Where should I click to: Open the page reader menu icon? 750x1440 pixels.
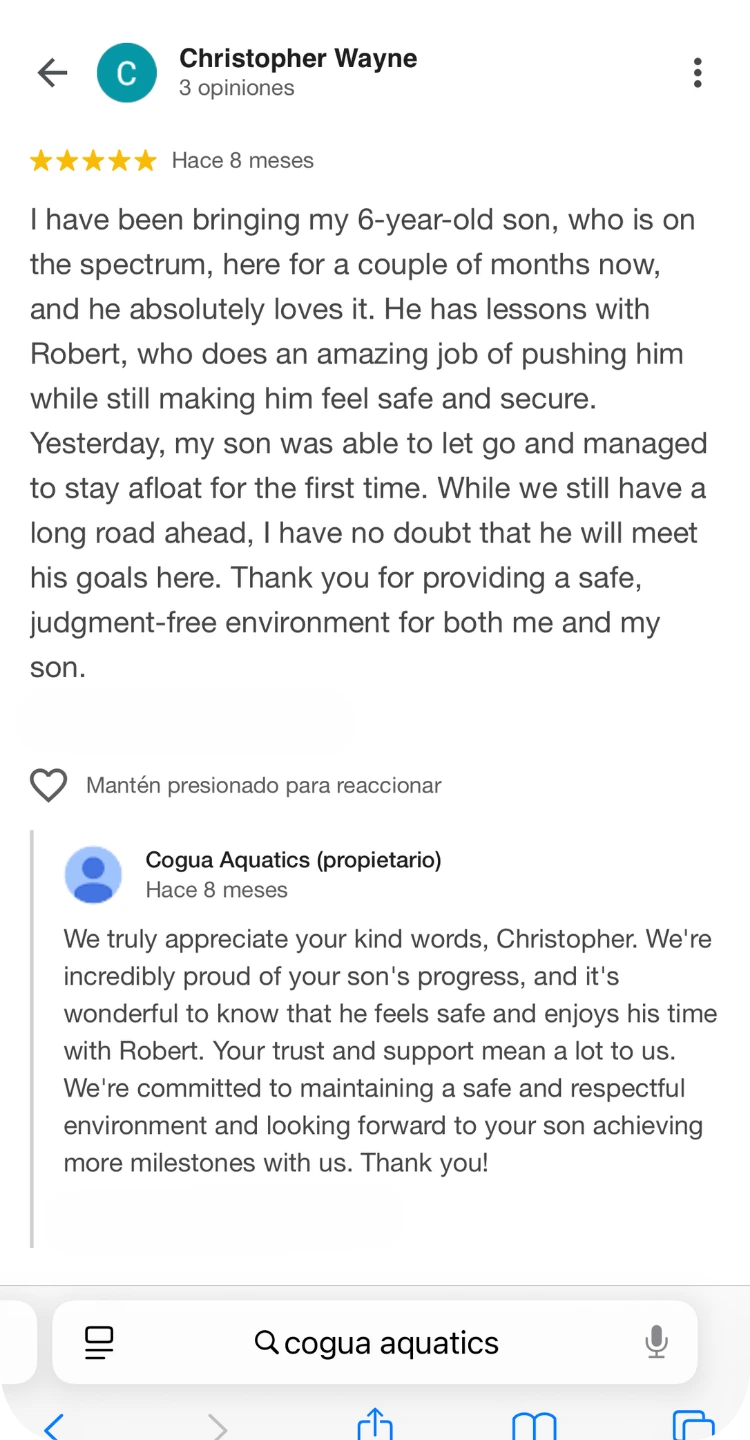coord(99,1343)
